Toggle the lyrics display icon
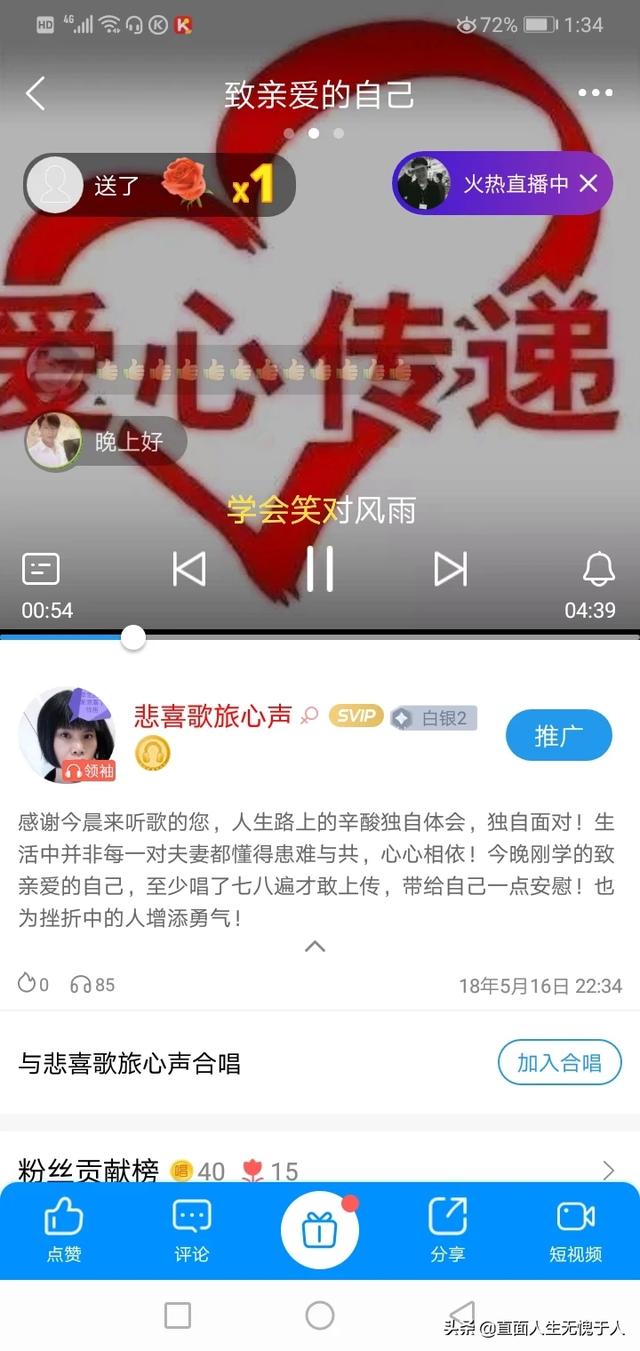 click(x=41, y=569)
